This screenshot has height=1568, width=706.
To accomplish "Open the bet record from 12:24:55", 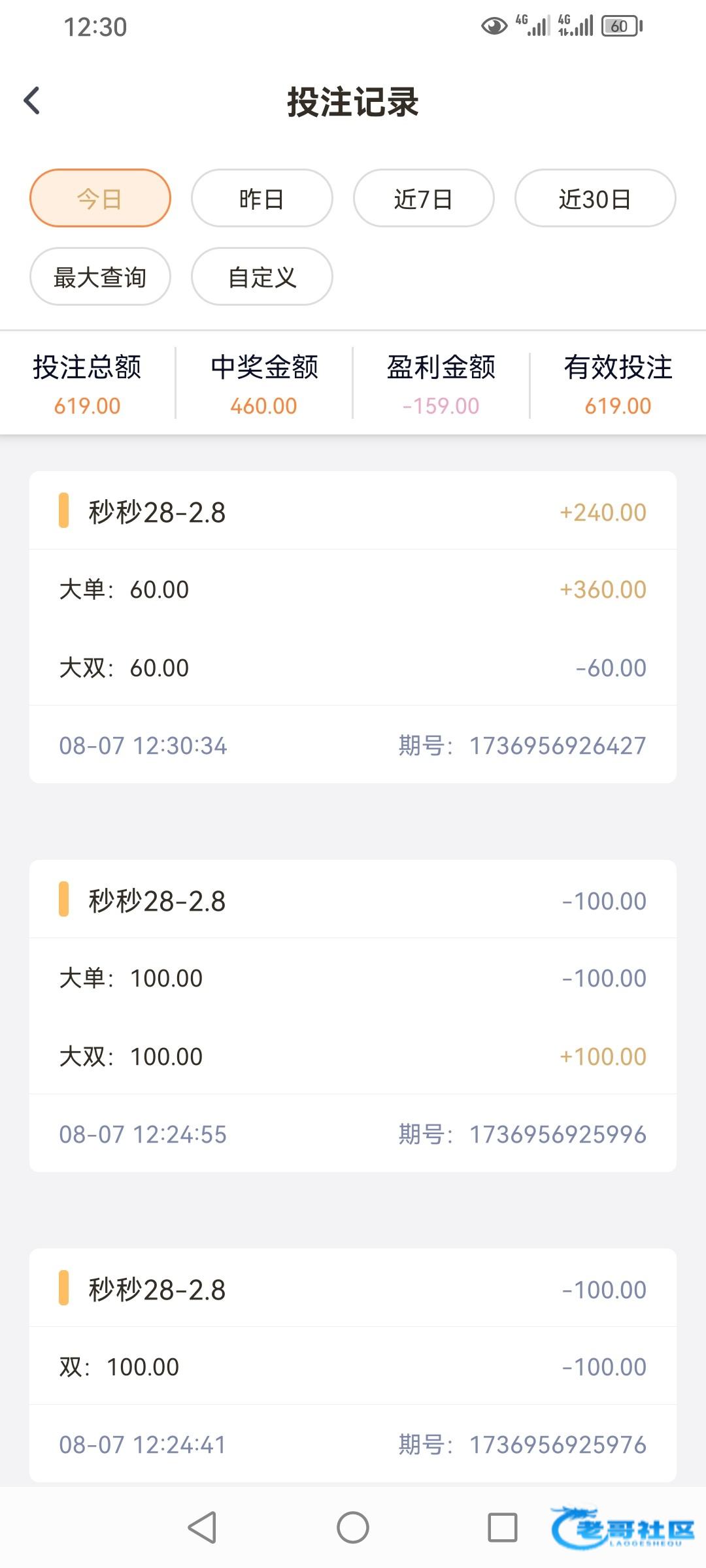I will pyautogui.click(x=353, y=1016).
